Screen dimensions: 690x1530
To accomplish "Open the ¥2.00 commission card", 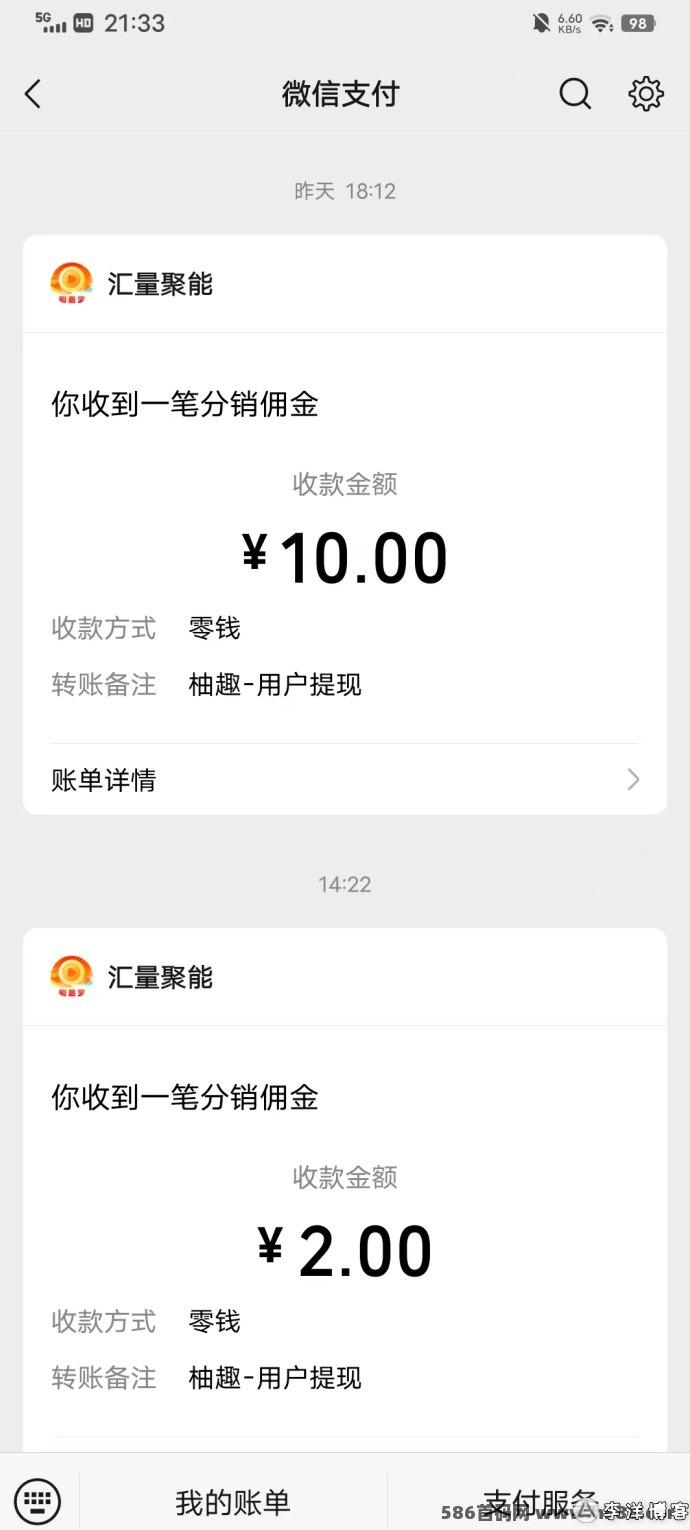I will click(345, 1190).
